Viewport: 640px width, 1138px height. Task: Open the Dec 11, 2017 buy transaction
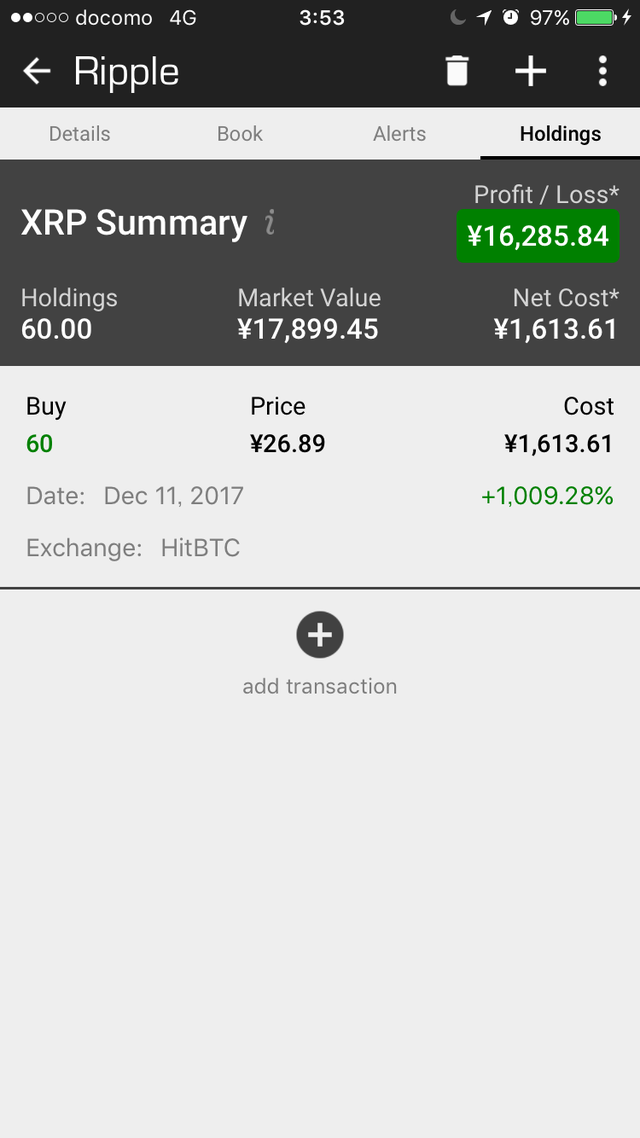coord(320,478)
